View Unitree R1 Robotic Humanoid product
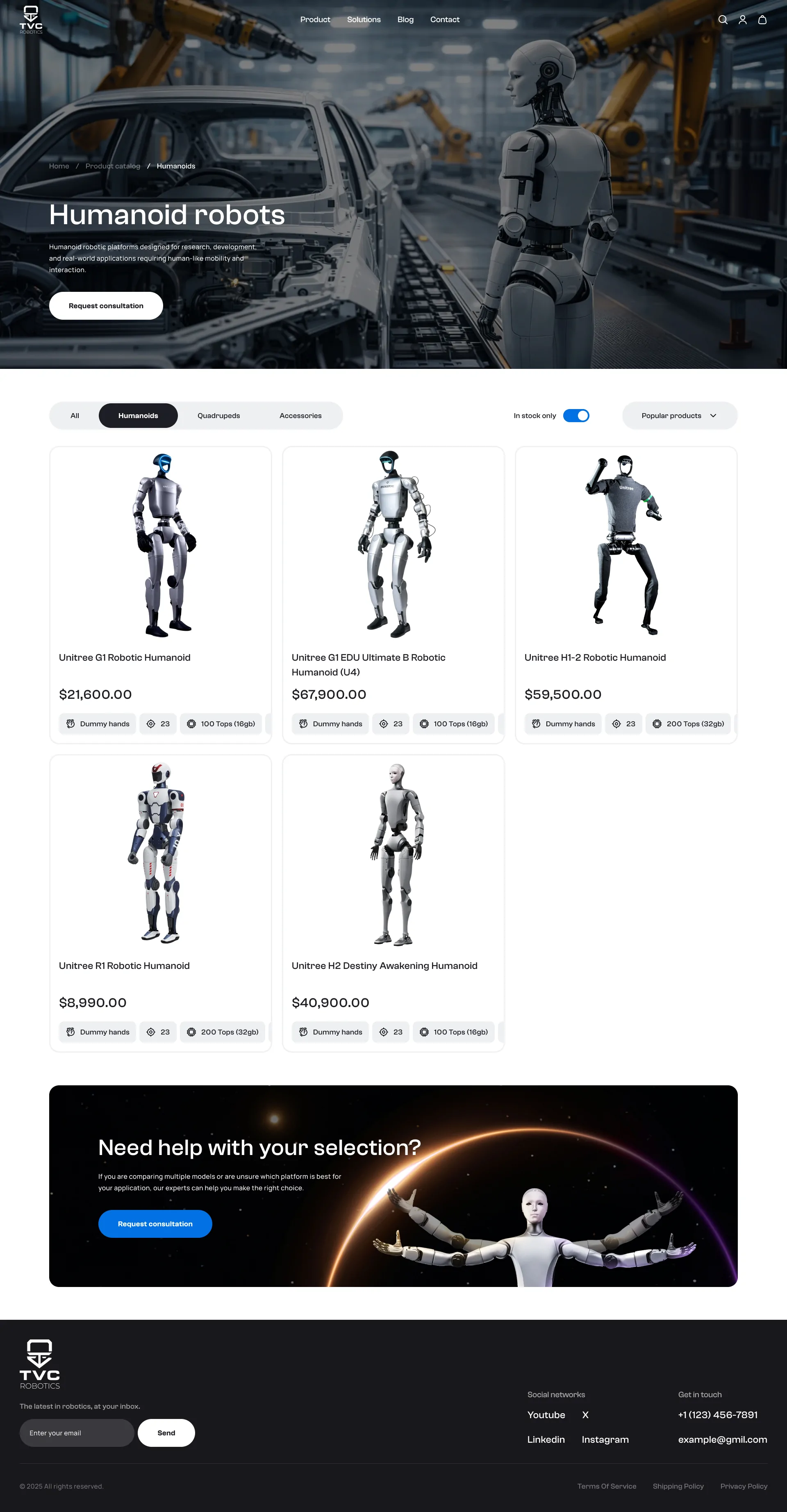Screen dimensions: 787x1512 (x=160, y=903)
